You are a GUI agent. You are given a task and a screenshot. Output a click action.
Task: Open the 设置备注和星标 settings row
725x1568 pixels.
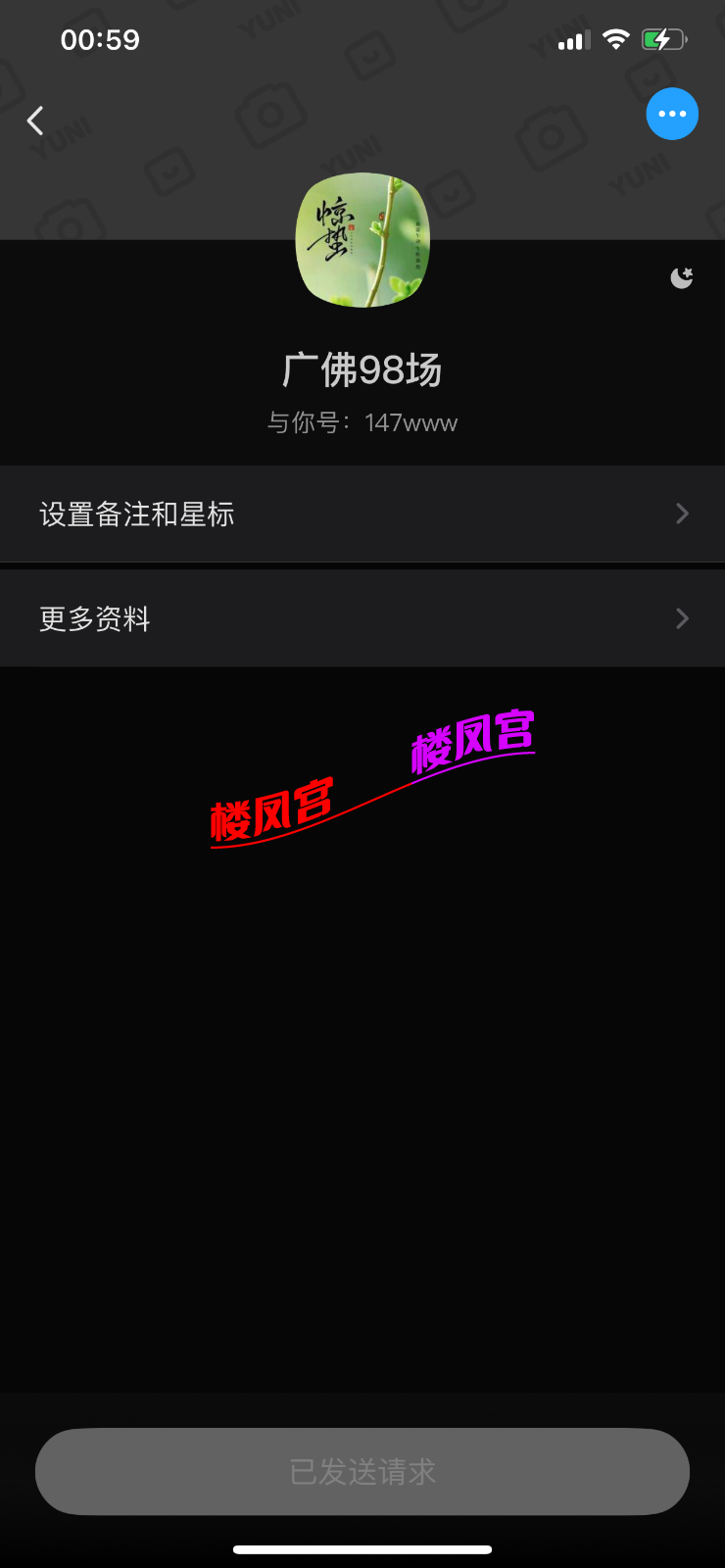coord(362,514)
